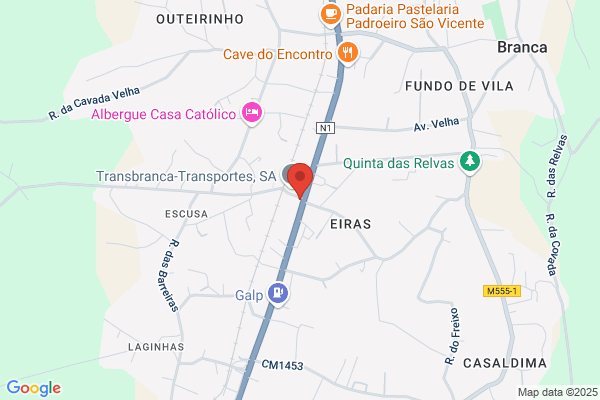Open the Albergue Casa Católico lodging marker

tap(252, 114)
